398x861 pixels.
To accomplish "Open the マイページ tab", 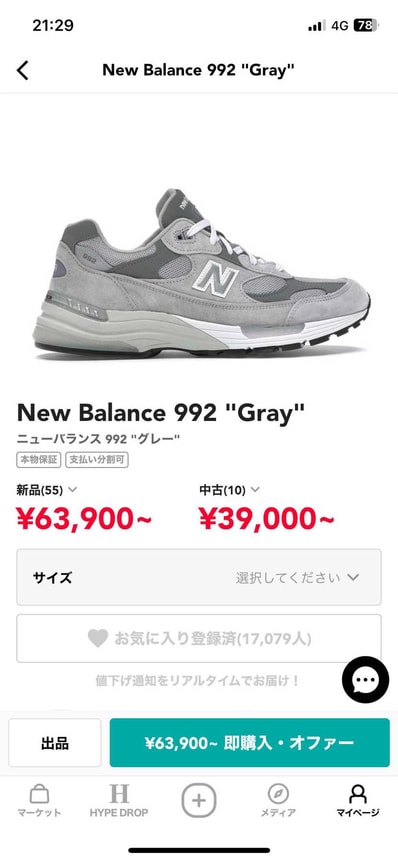I will click(x=358, y=801).
